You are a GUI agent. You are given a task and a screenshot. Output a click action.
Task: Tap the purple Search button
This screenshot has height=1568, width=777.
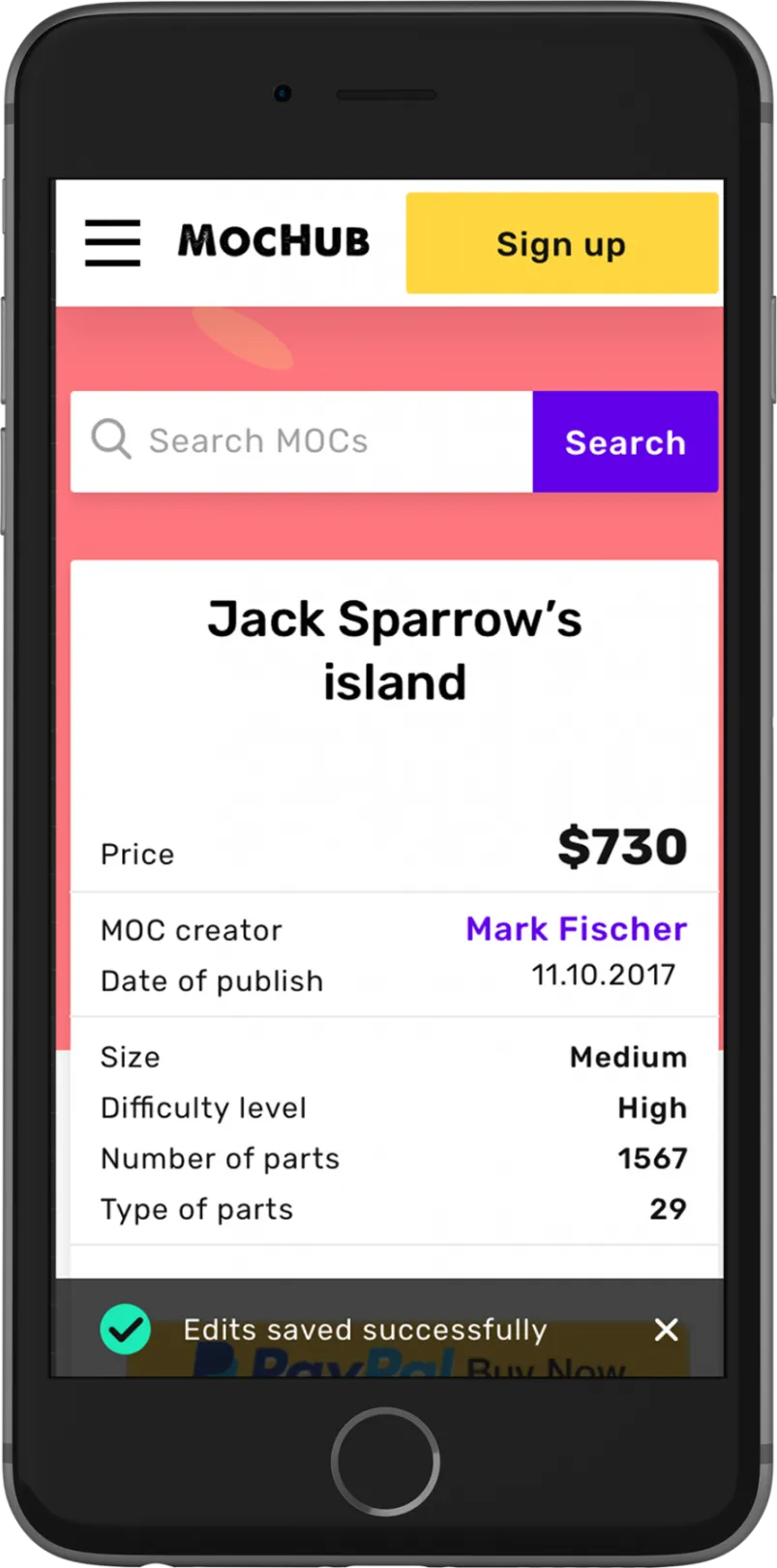coord(625,441)
